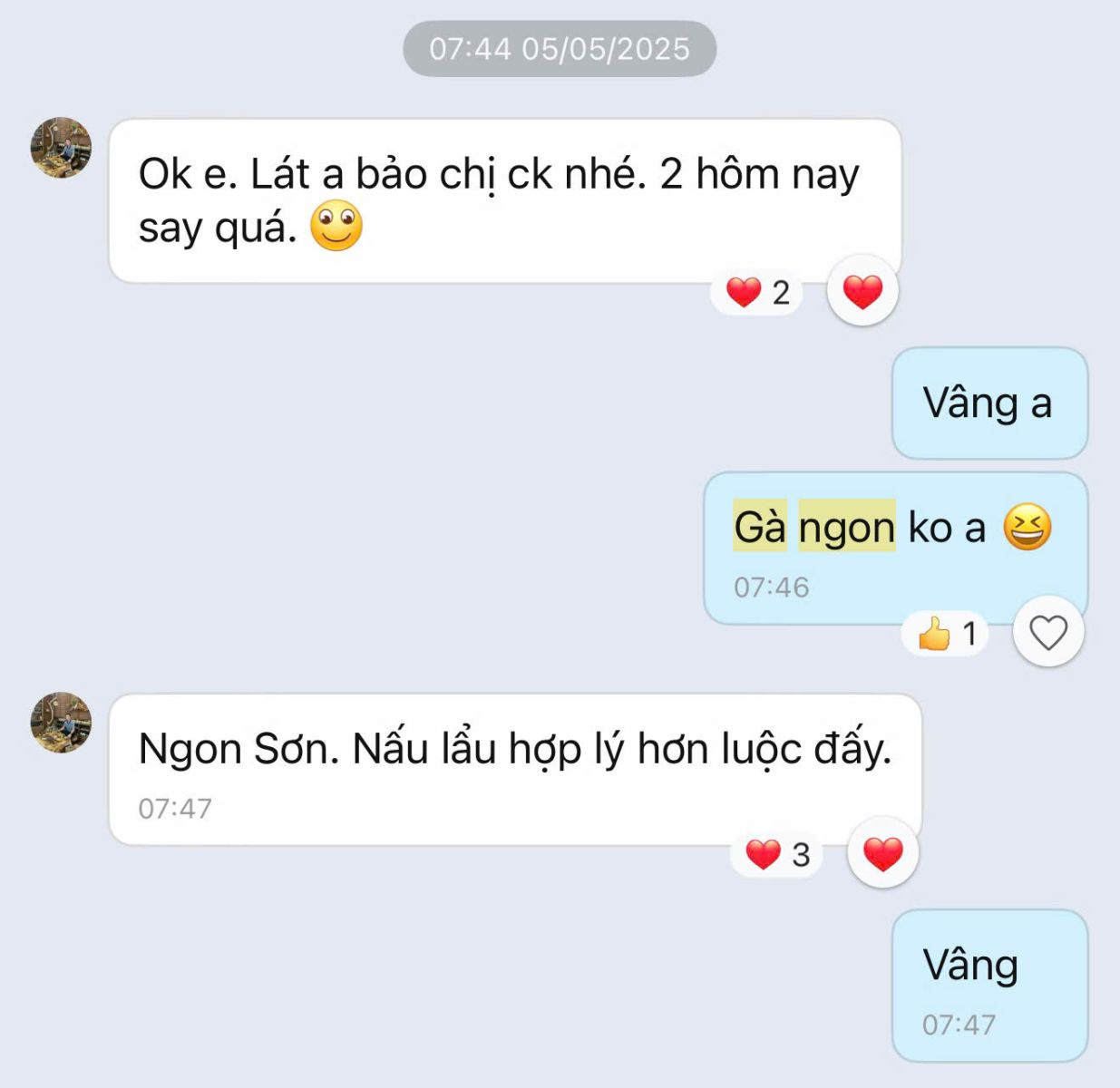Open sender avatar beside "Ok e. Lát" message
The width and height of the screenshot is (1120, 1088).
pyautogui.click(x=61, y=148)
